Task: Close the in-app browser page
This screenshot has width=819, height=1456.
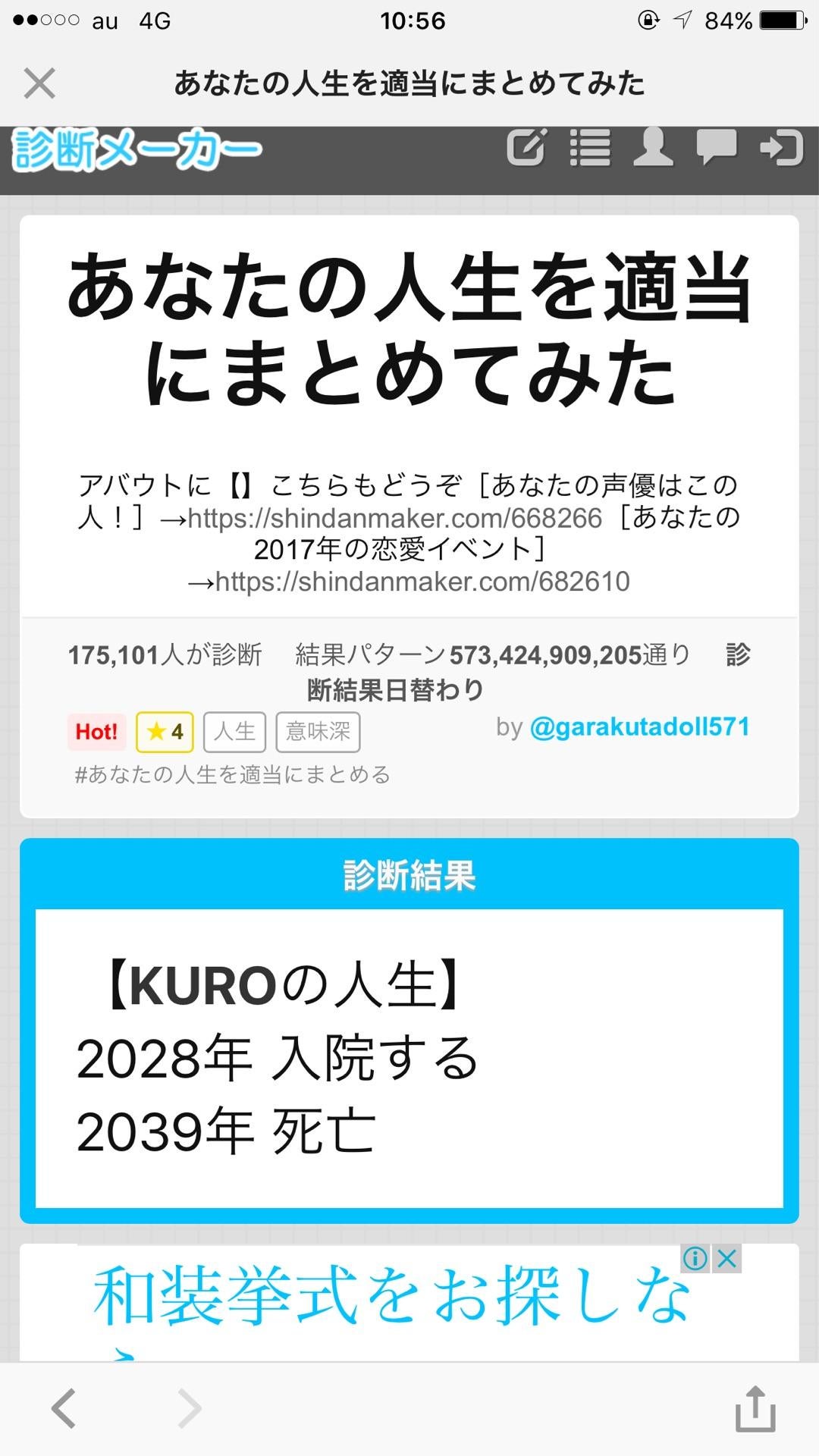Action: click(39, 83)
